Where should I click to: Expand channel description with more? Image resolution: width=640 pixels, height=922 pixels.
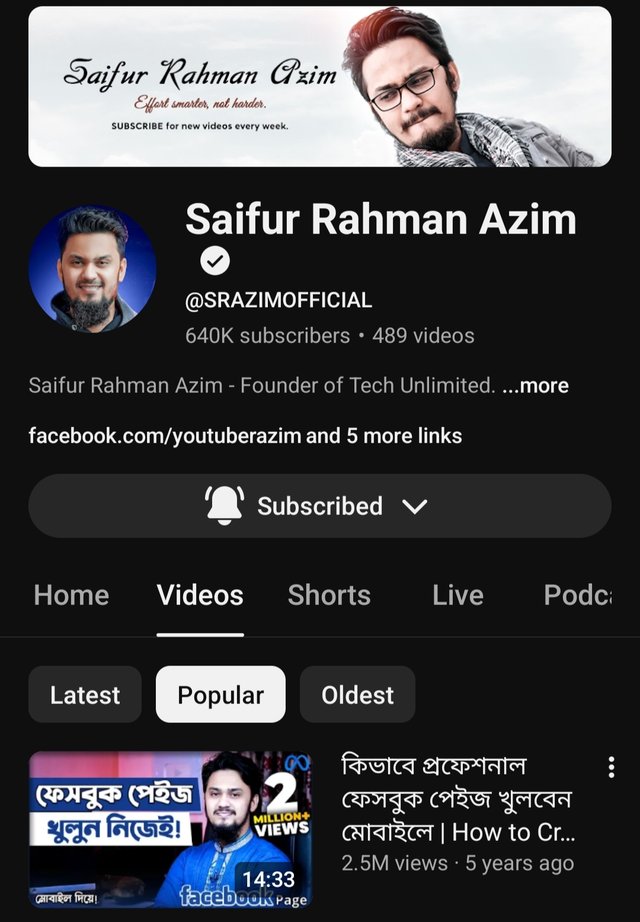535,386
